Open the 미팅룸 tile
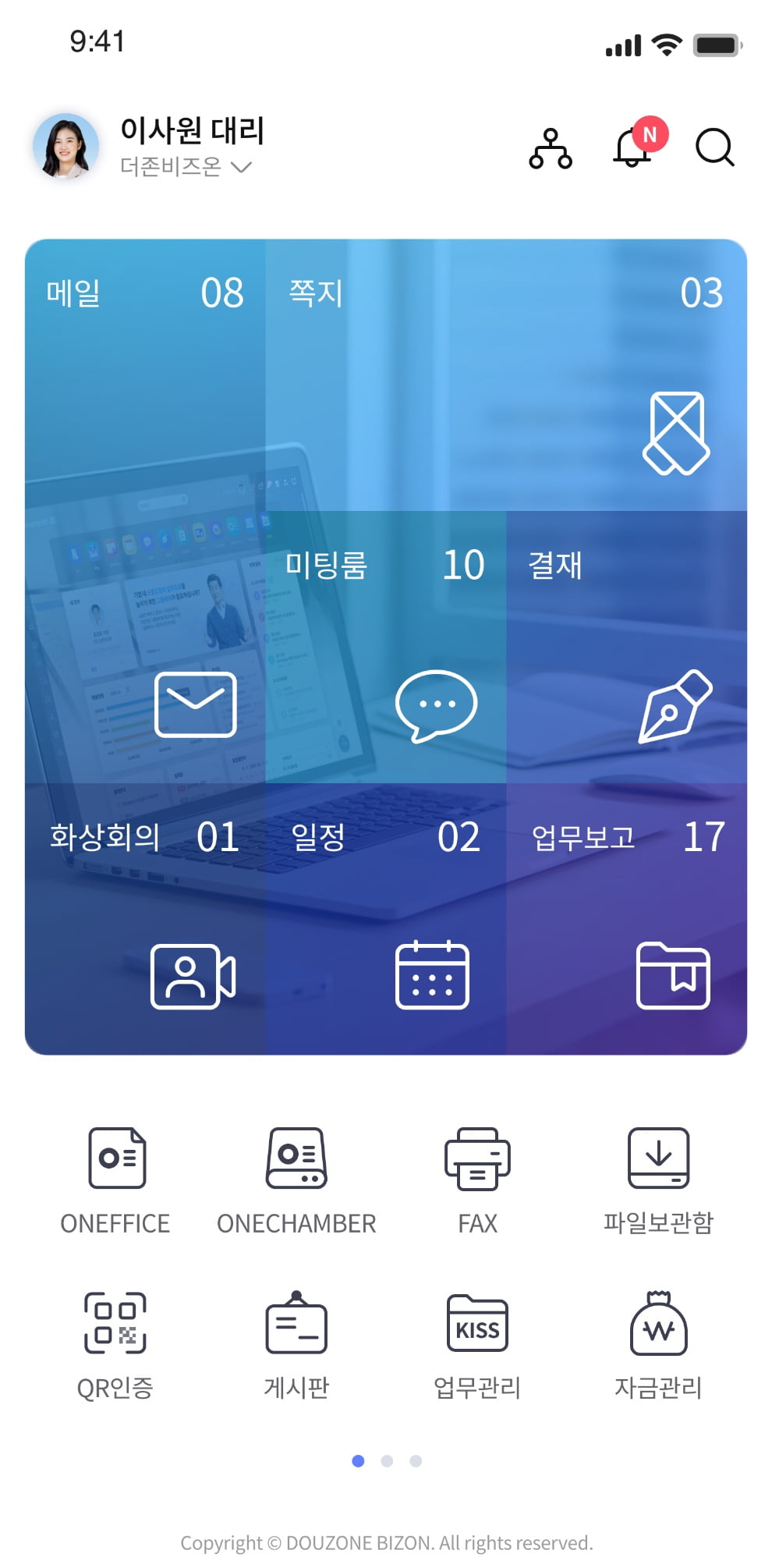772x1568 pixels. click(386, 646)
